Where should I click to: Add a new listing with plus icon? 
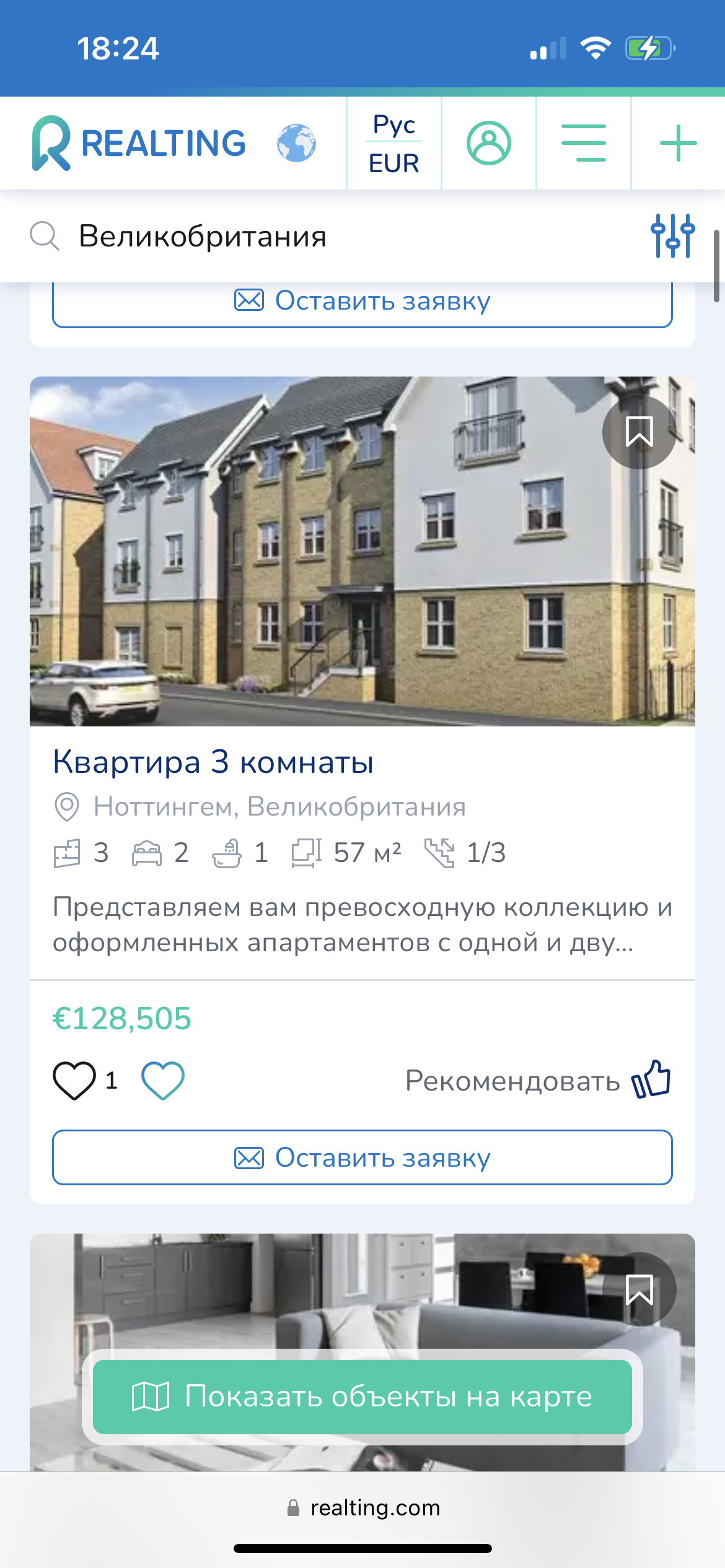click(x=679, y=143)
